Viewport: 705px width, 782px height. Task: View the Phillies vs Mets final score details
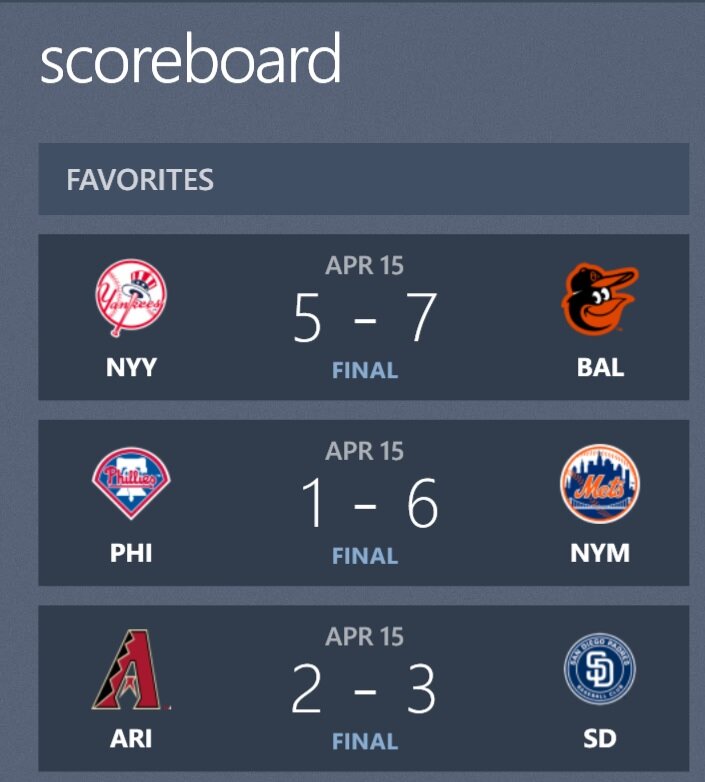[364, 503]
